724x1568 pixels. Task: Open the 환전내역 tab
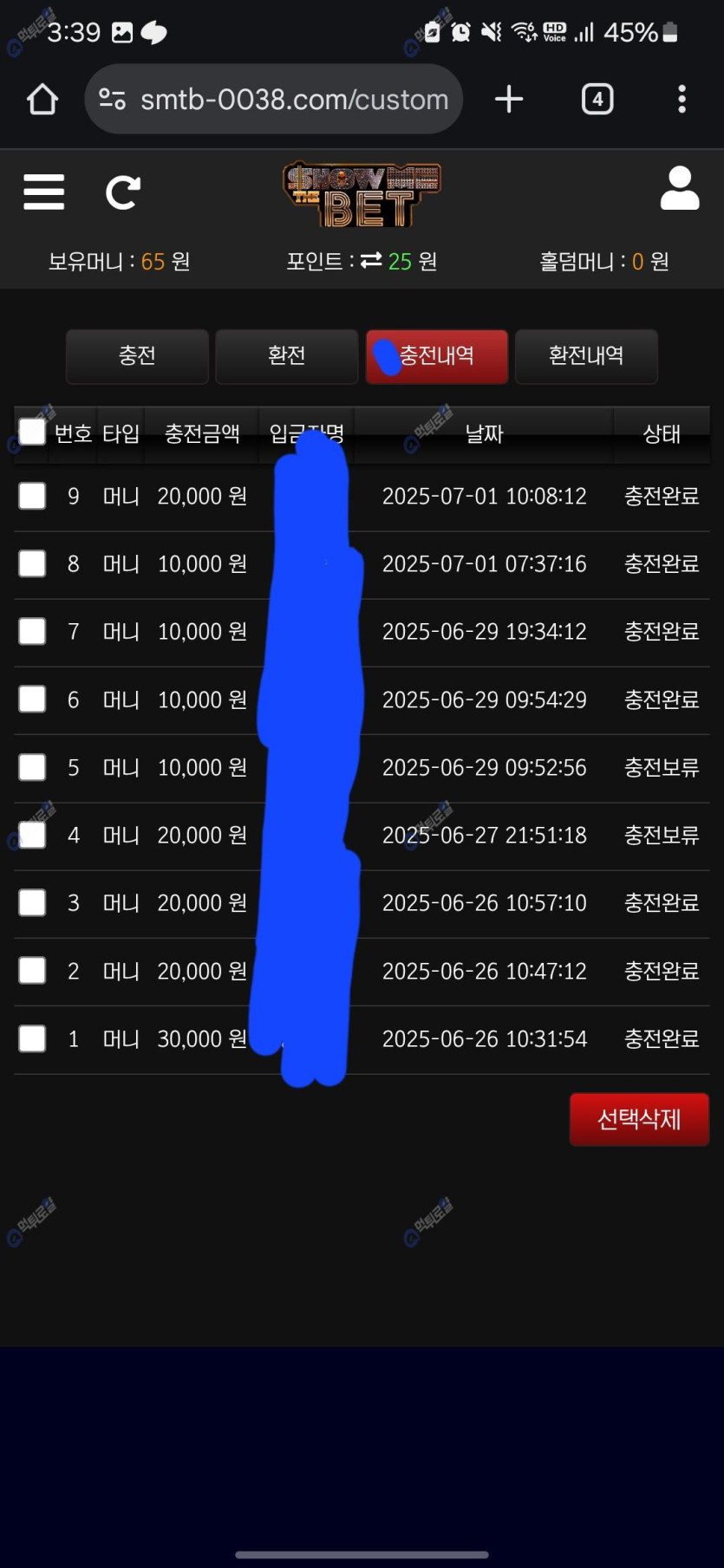[x=586, y=356]
